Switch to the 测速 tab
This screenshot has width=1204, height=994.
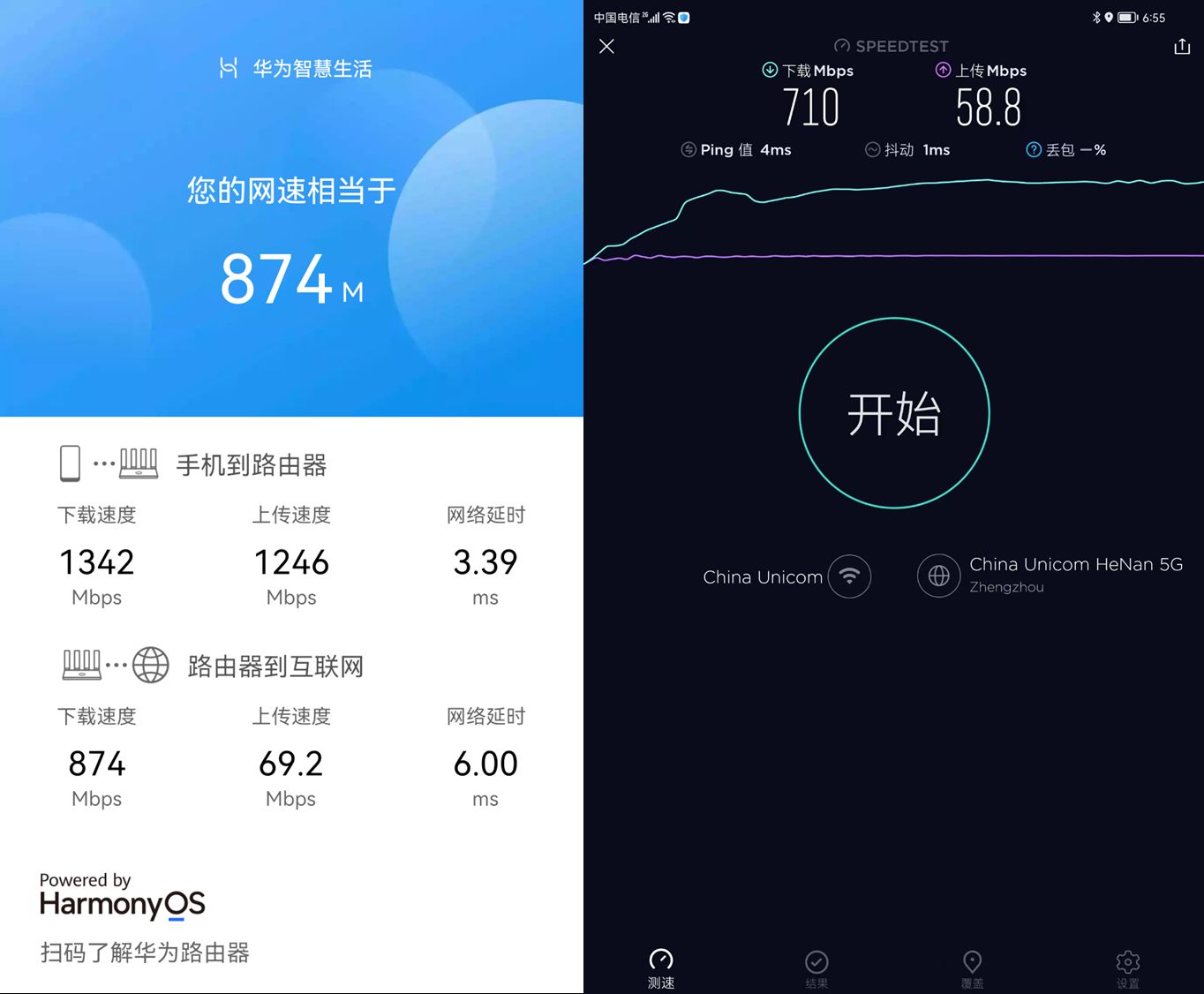pos(660,968)
